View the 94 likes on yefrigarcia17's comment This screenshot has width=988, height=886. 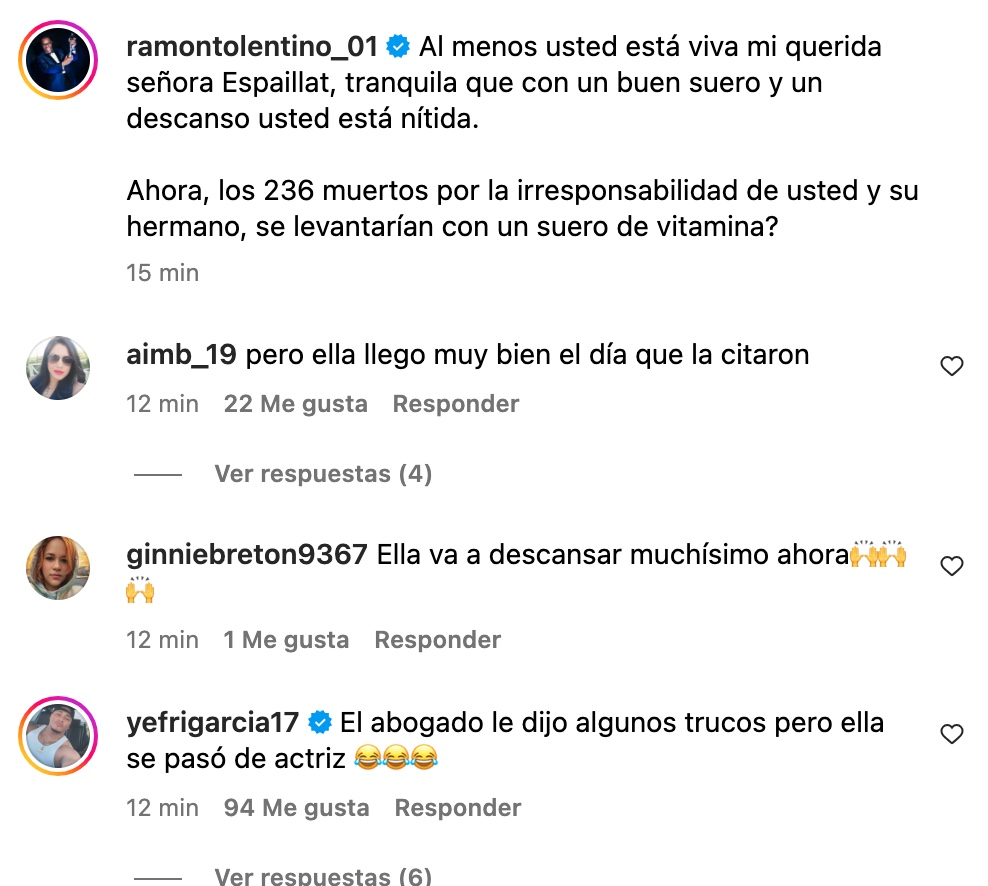296,808
